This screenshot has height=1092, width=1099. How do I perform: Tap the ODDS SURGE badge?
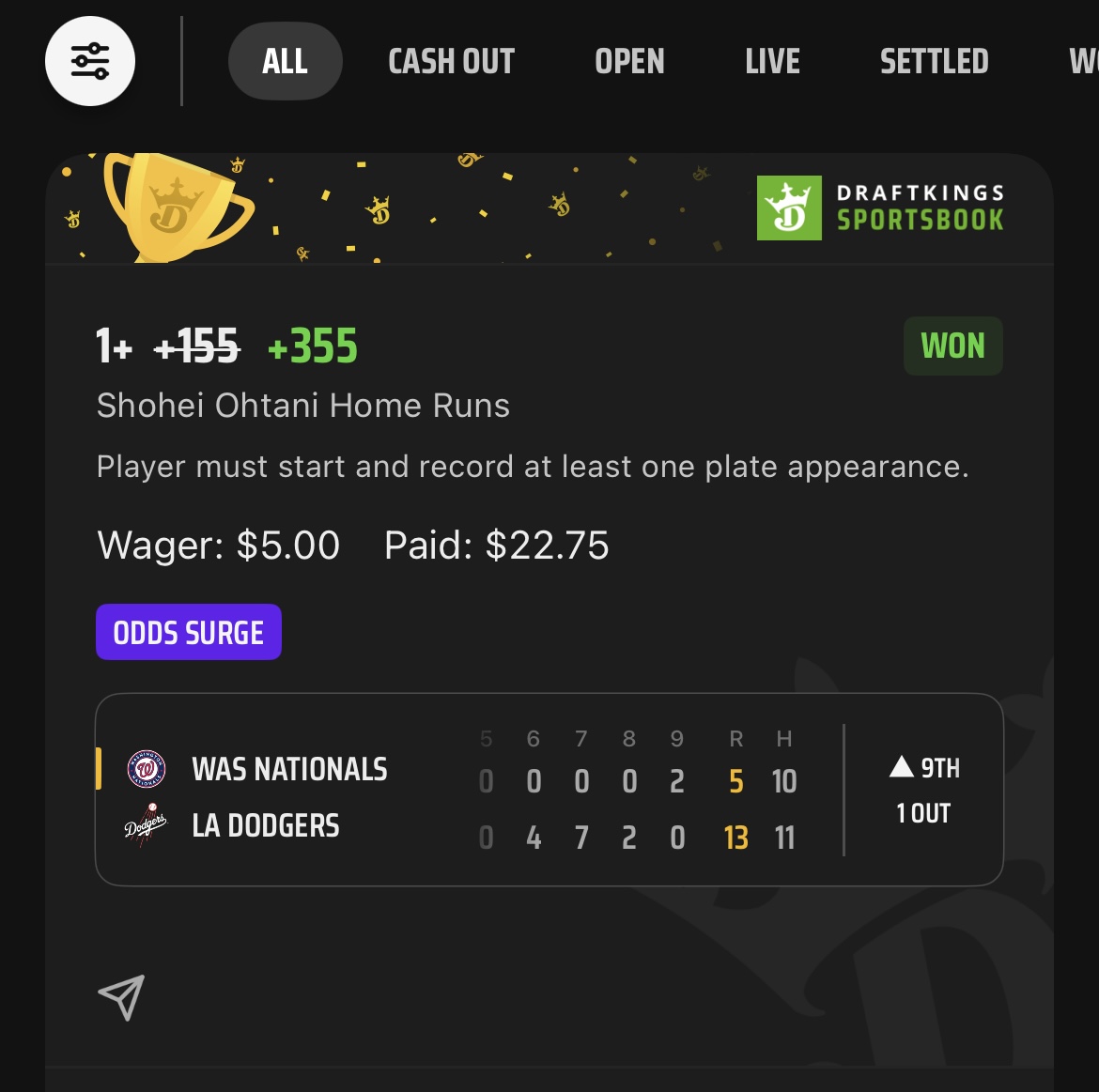(189, 632)
